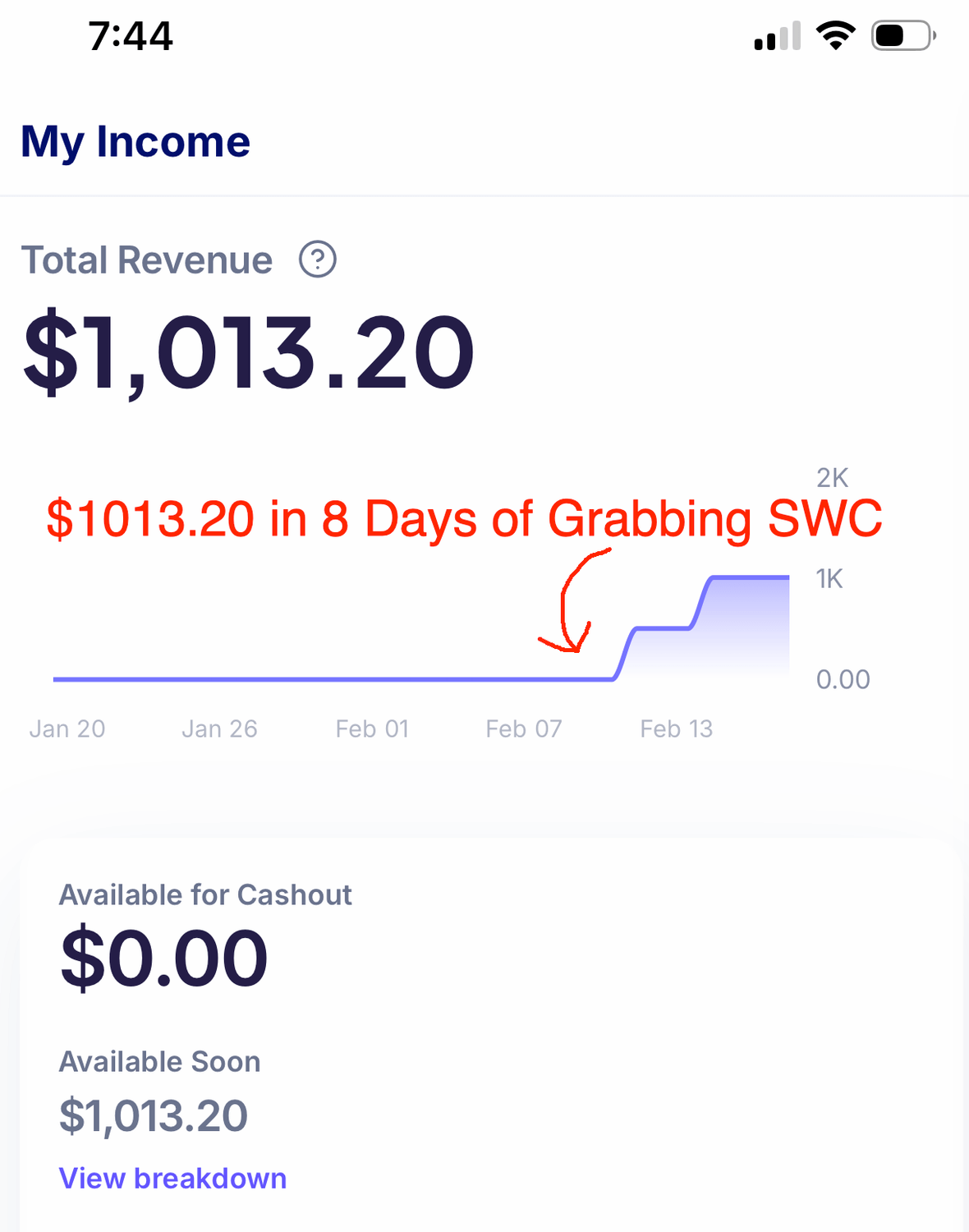The image size is (969, 1232).
Task: Tap the 2K label above the chart
Action: coord(831,477)
